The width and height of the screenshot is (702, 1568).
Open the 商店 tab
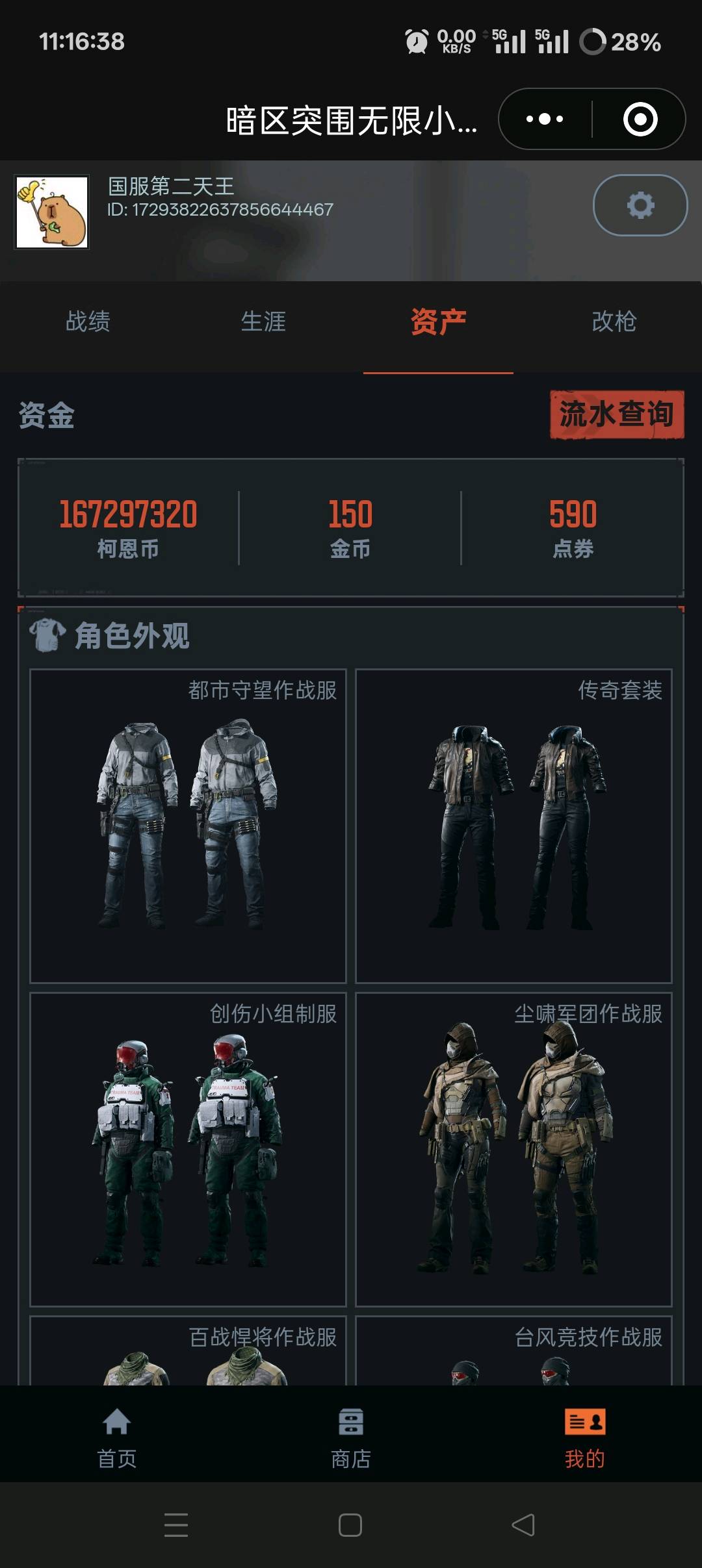tap(351, 1434)
